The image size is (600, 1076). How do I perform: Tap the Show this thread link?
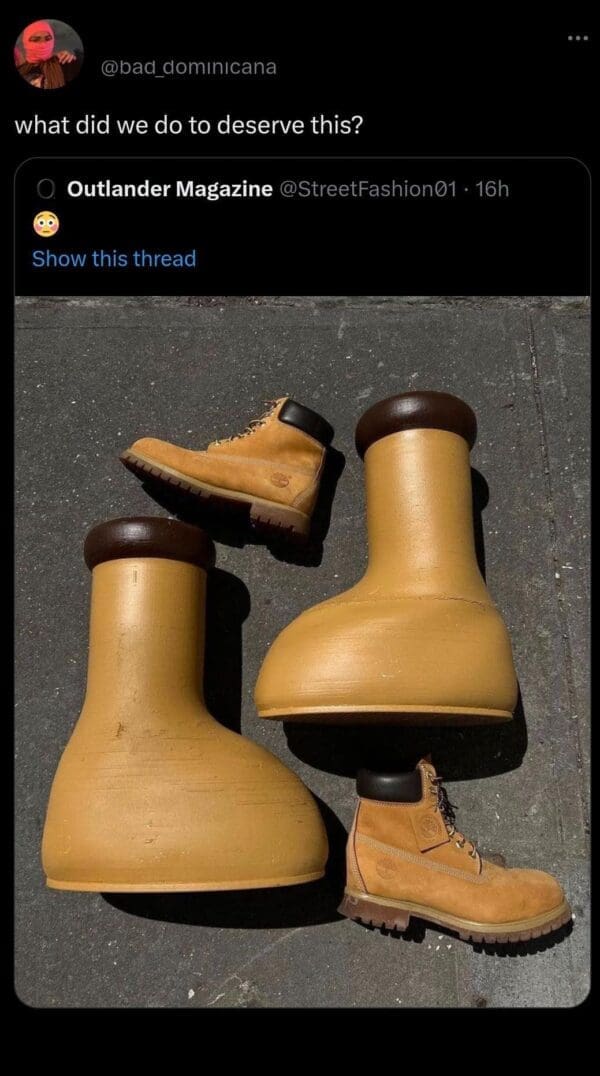(114, 259)
